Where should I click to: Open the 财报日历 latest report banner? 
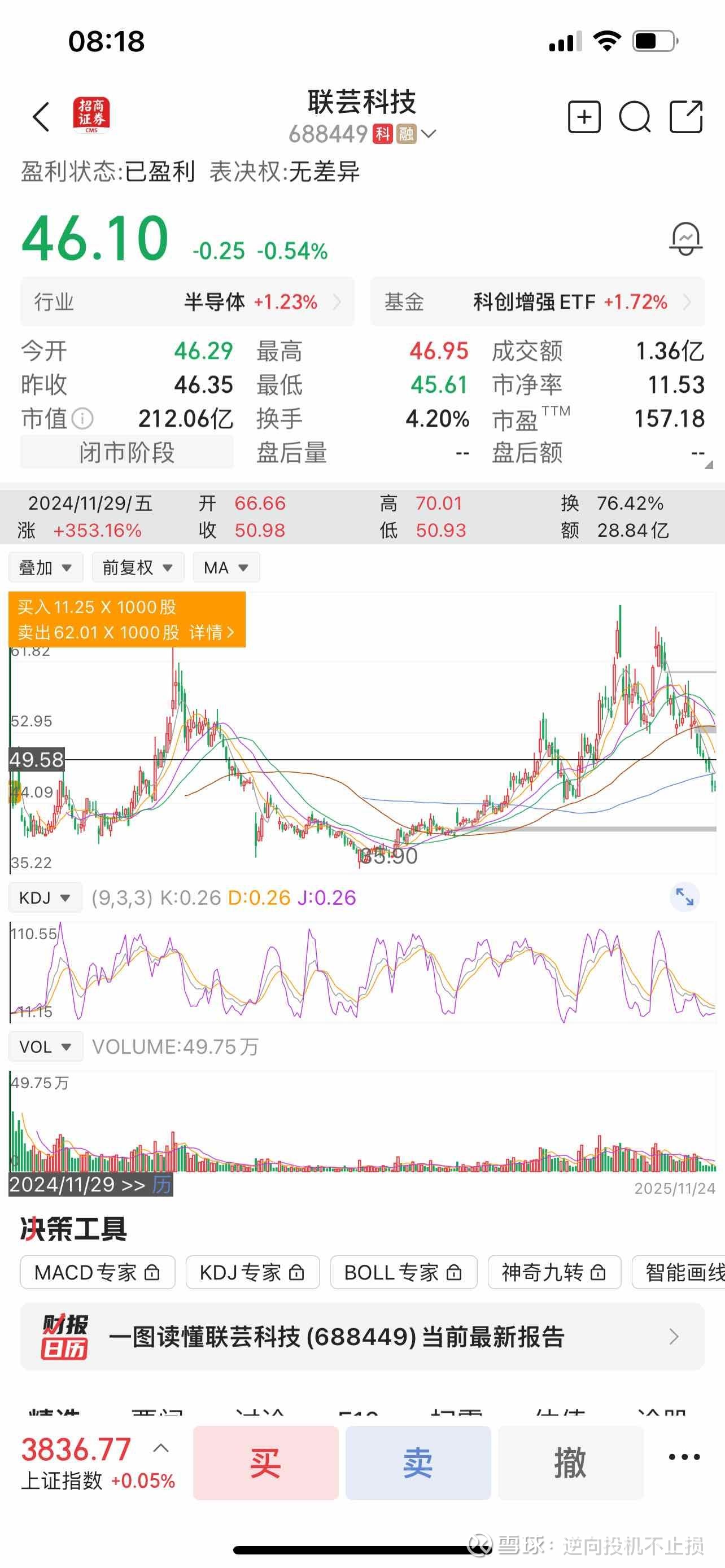pos(362,1337)
